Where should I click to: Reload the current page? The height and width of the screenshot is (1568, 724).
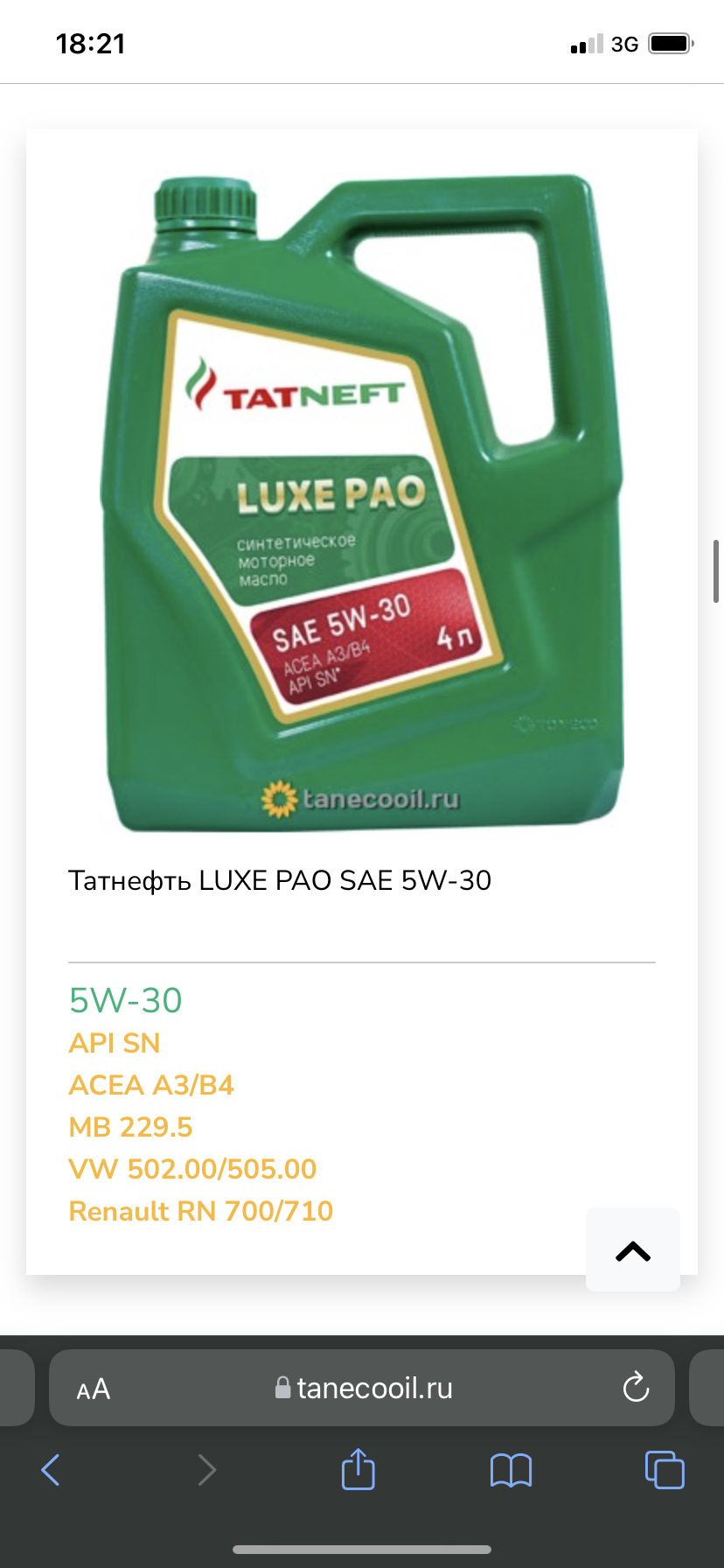[636, 1389]
